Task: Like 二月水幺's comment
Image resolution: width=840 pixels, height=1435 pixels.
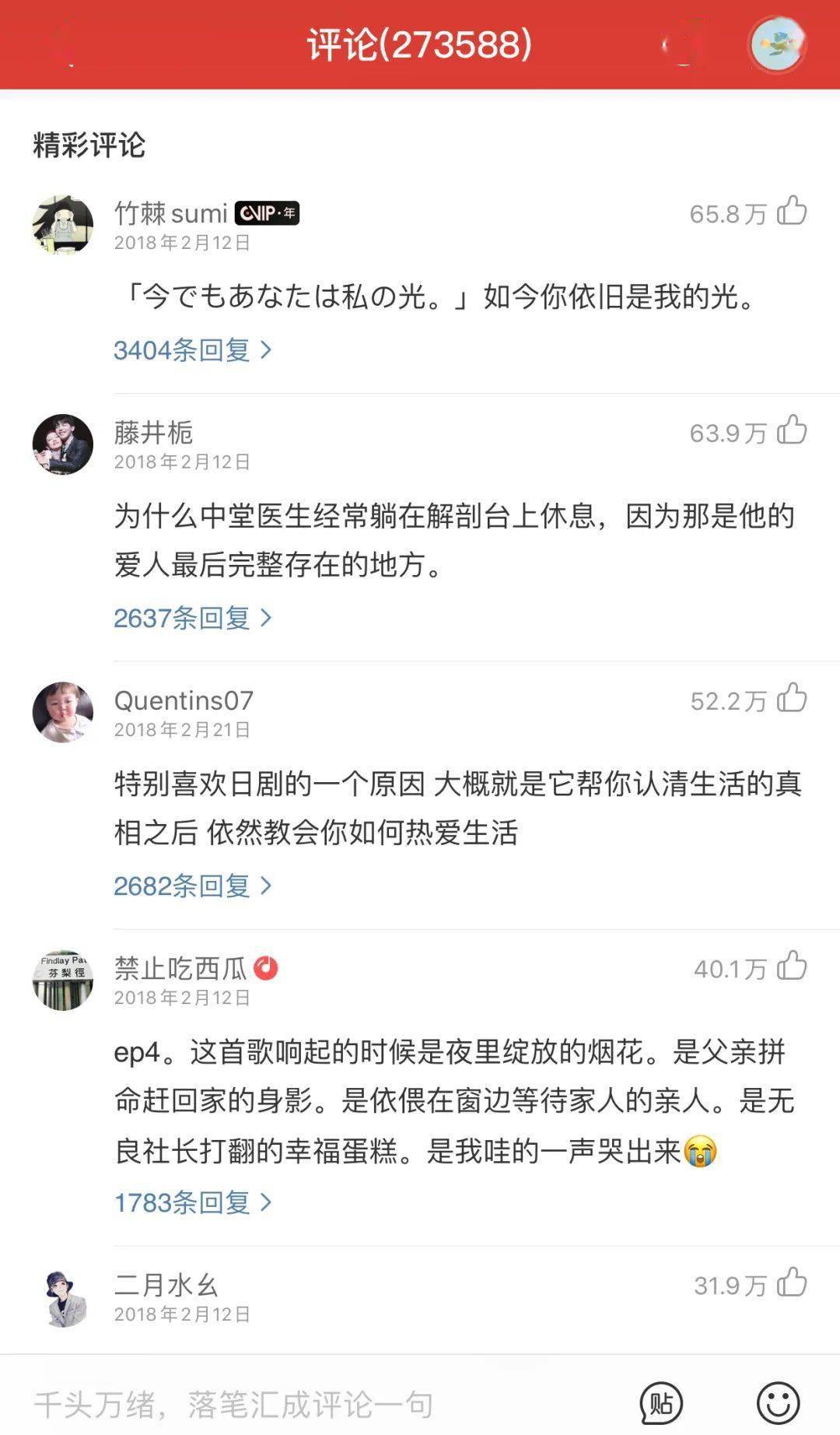Action: 792,1284
